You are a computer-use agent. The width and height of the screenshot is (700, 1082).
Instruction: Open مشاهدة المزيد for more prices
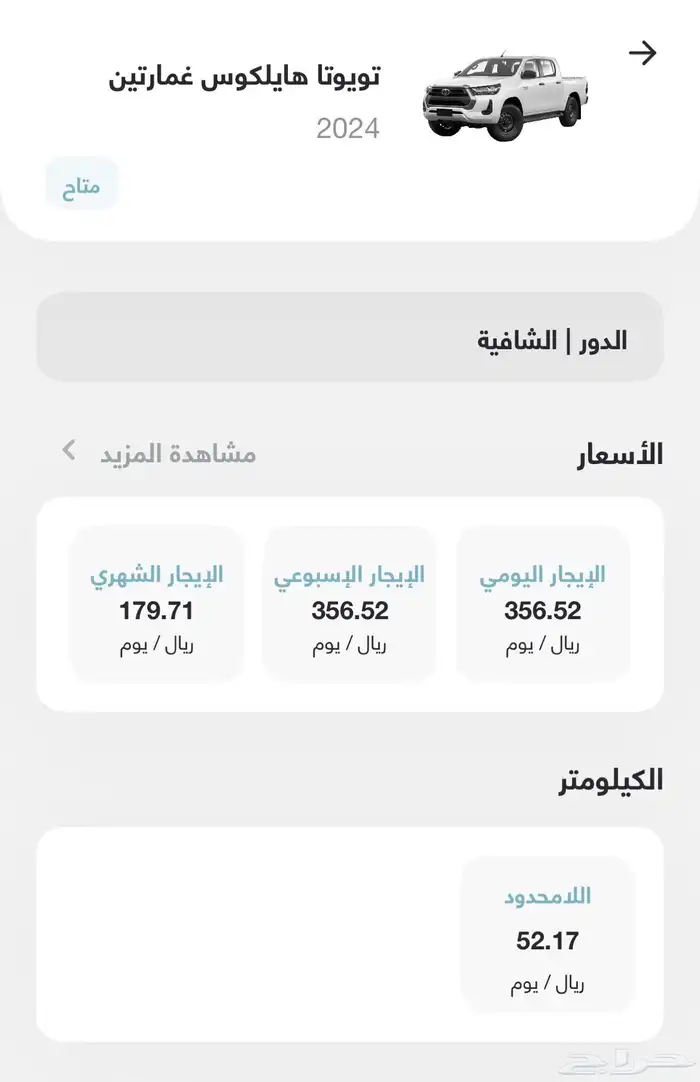point(160,453)
